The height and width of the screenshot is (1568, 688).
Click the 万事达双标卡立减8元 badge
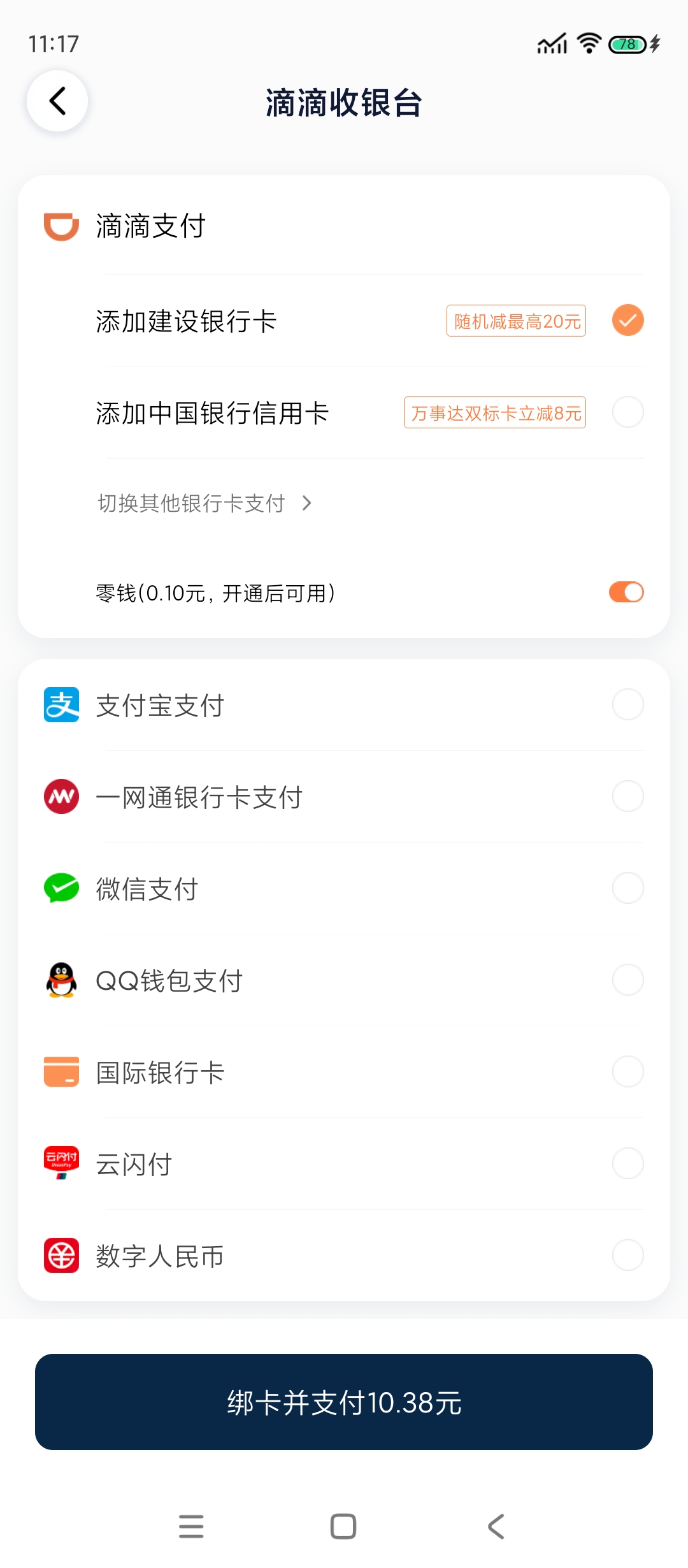[x=494, y=412]
